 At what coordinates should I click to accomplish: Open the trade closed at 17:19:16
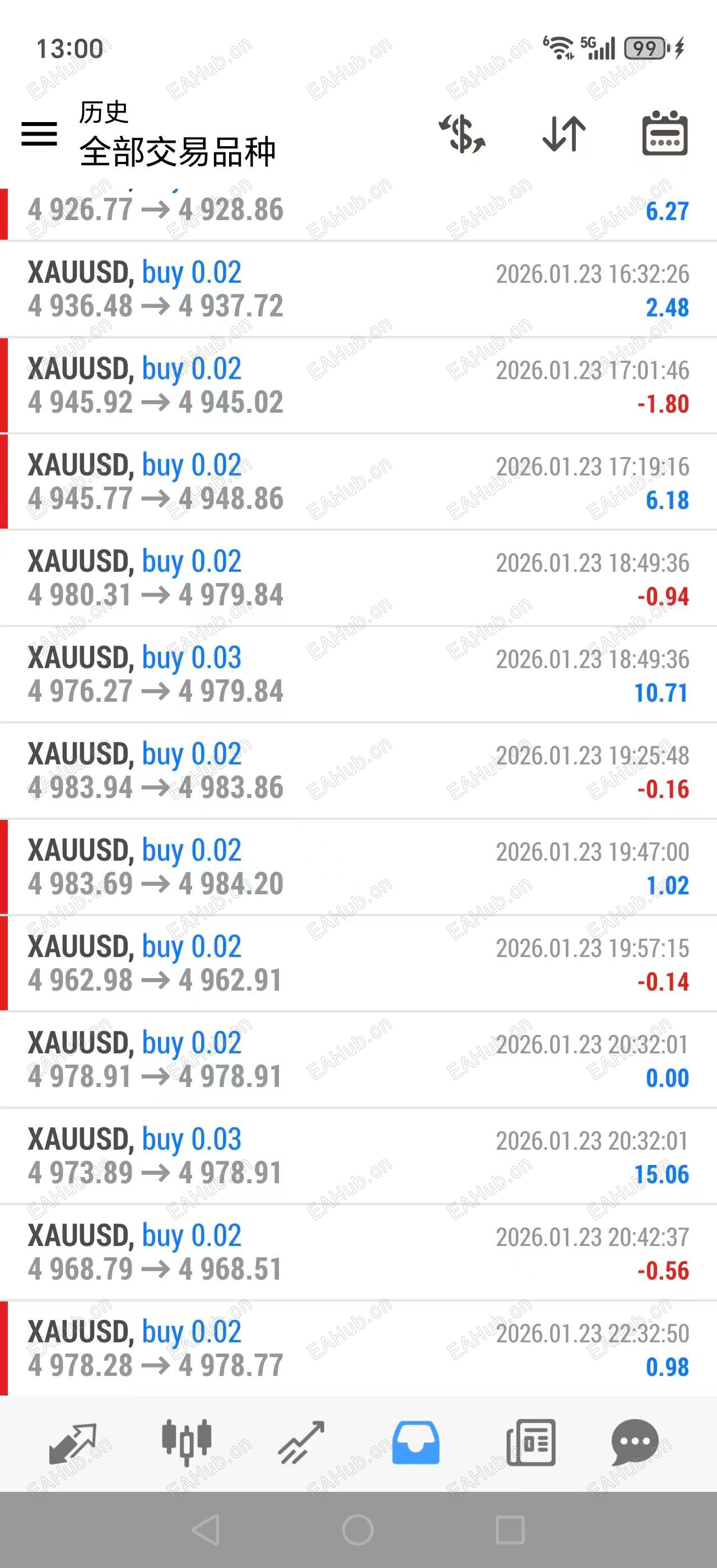(x=358, y=482)
